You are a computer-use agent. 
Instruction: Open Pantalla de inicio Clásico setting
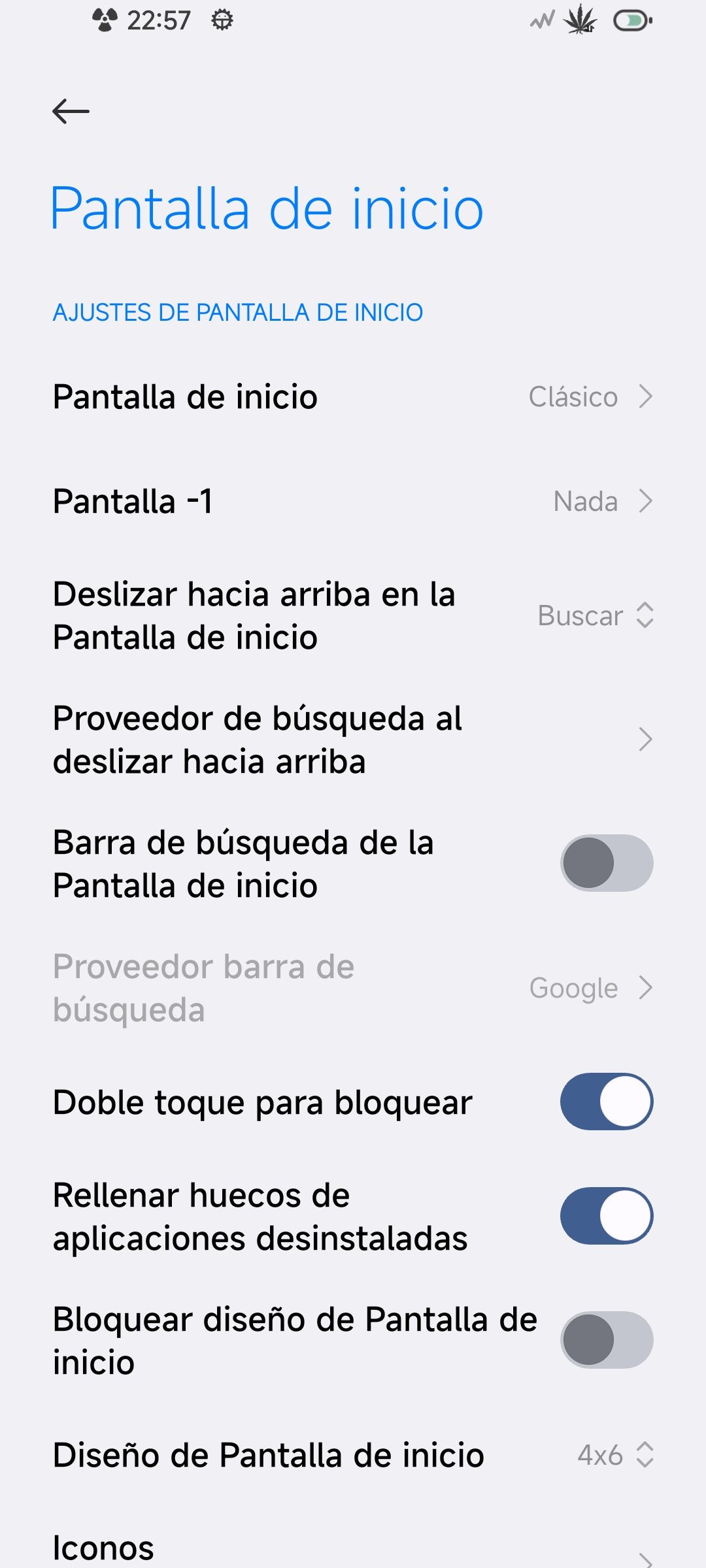click(x=353, y=397)
